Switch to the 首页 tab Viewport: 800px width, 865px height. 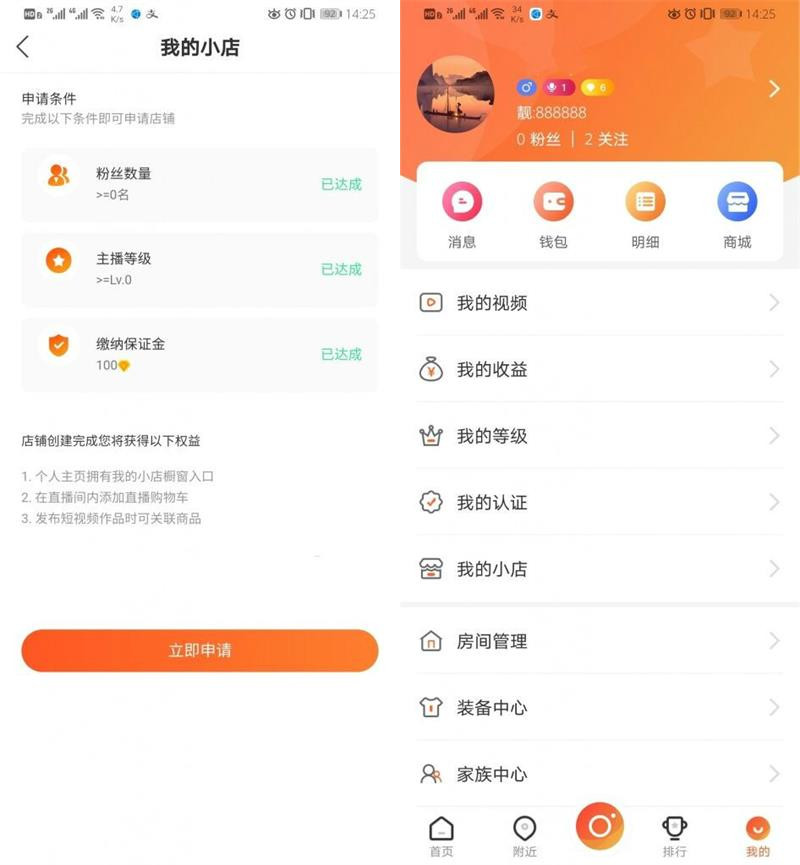pyautogui.click(x=441, y=836)
